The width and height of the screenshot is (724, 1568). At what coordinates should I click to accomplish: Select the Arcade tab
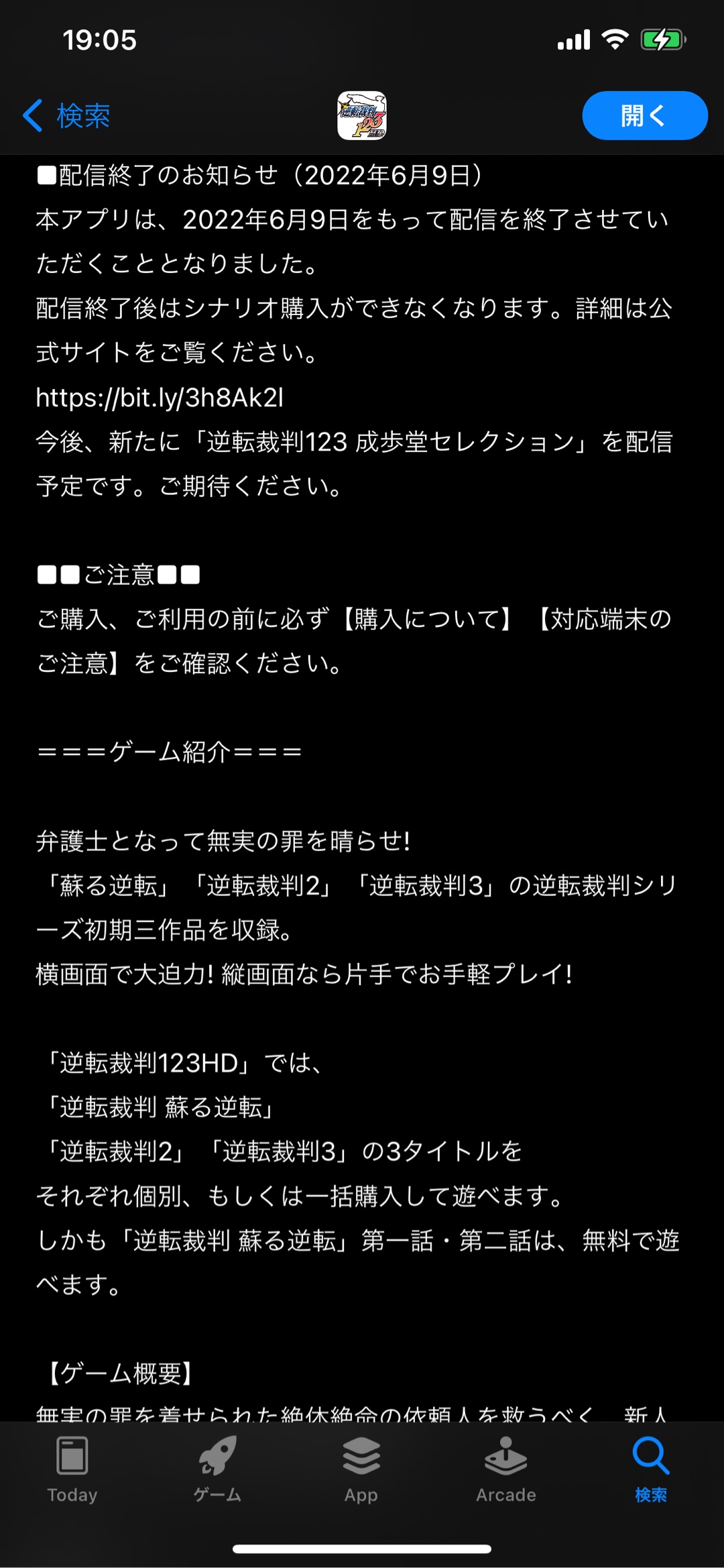(x=506, y=1469)
